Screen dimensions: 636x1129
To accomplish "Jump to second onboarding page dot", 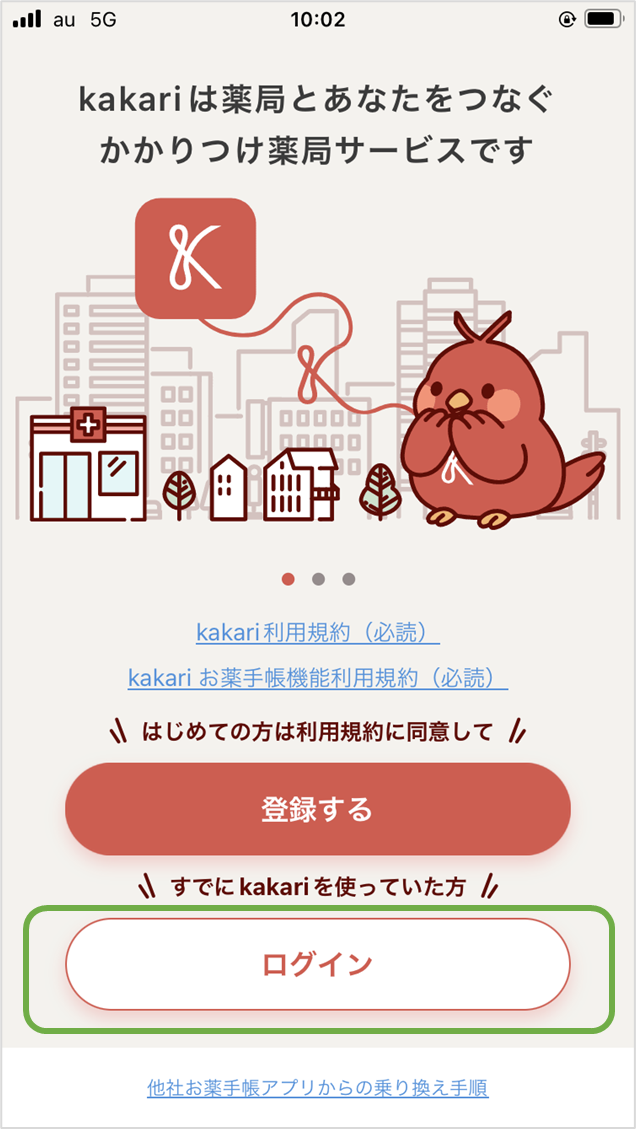I will coord(318,579).
